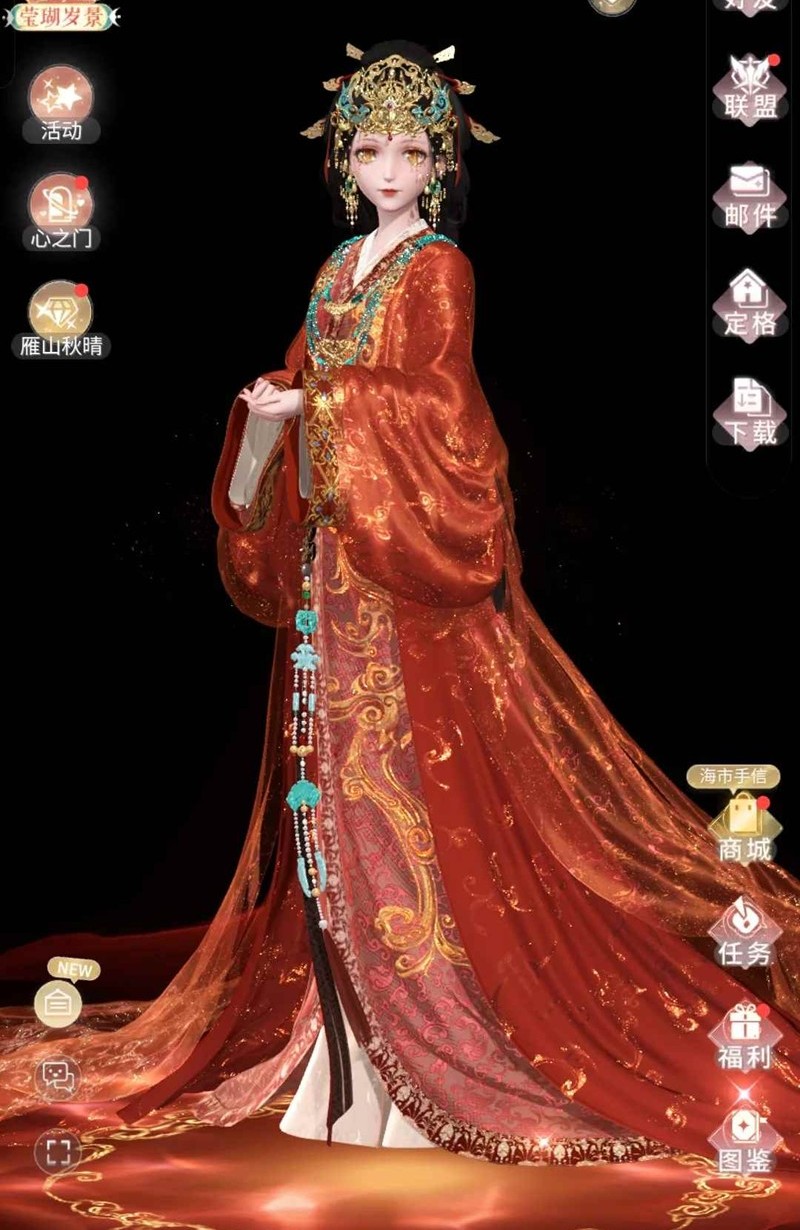The image size is (800, 1230).
Task: Open the 雁山秋晴 event
Action: click(x=61, y=311)
